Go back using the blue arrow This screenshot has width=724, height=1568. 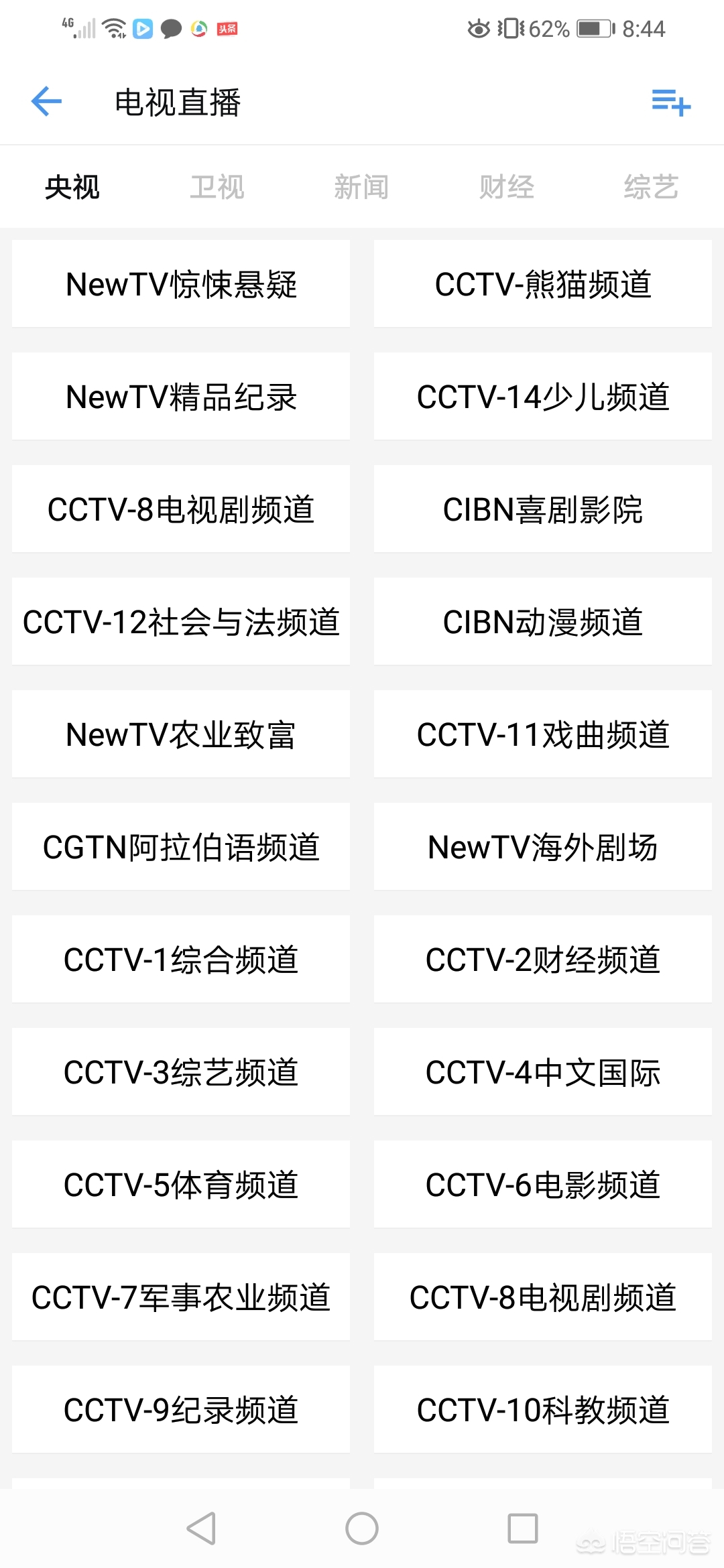46,102
